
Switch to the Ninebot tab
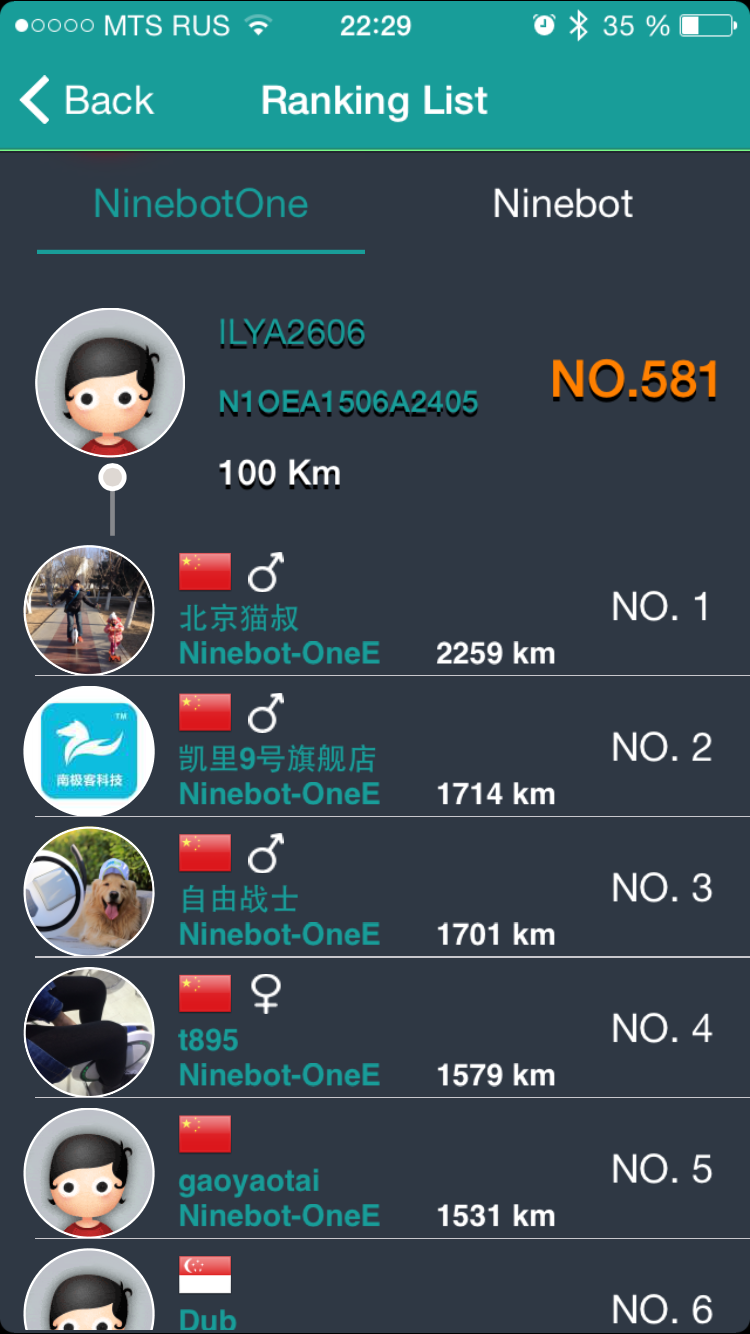562,204
